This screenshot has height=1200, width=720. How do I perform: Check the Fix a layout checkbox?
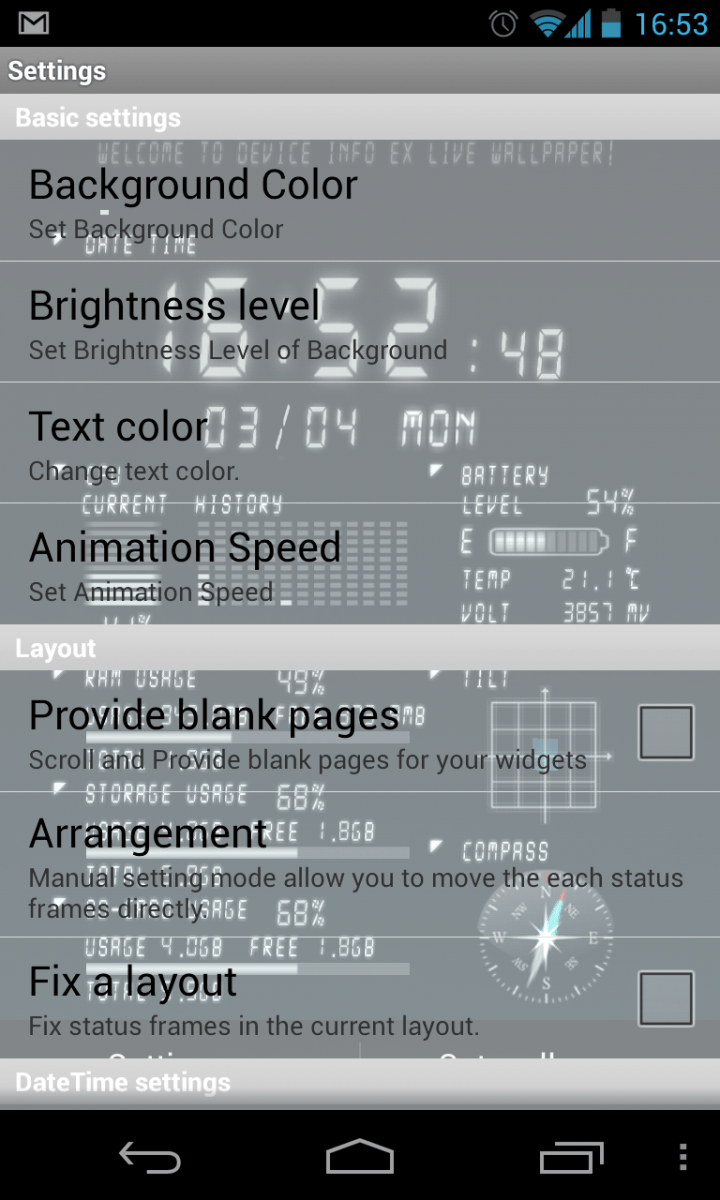coord(666,998)
